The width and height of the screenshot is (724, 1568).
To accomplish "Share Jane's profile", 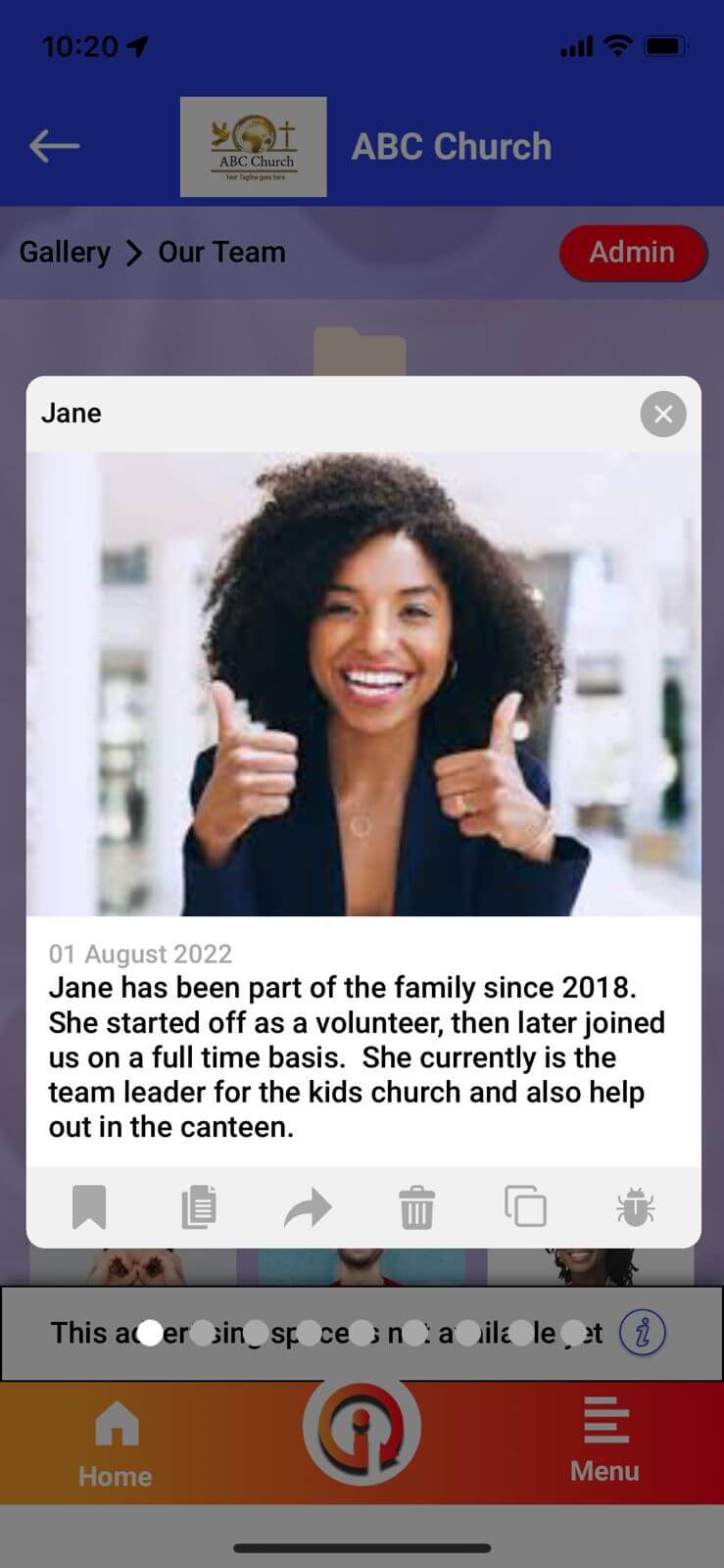I will point(308,1207).
